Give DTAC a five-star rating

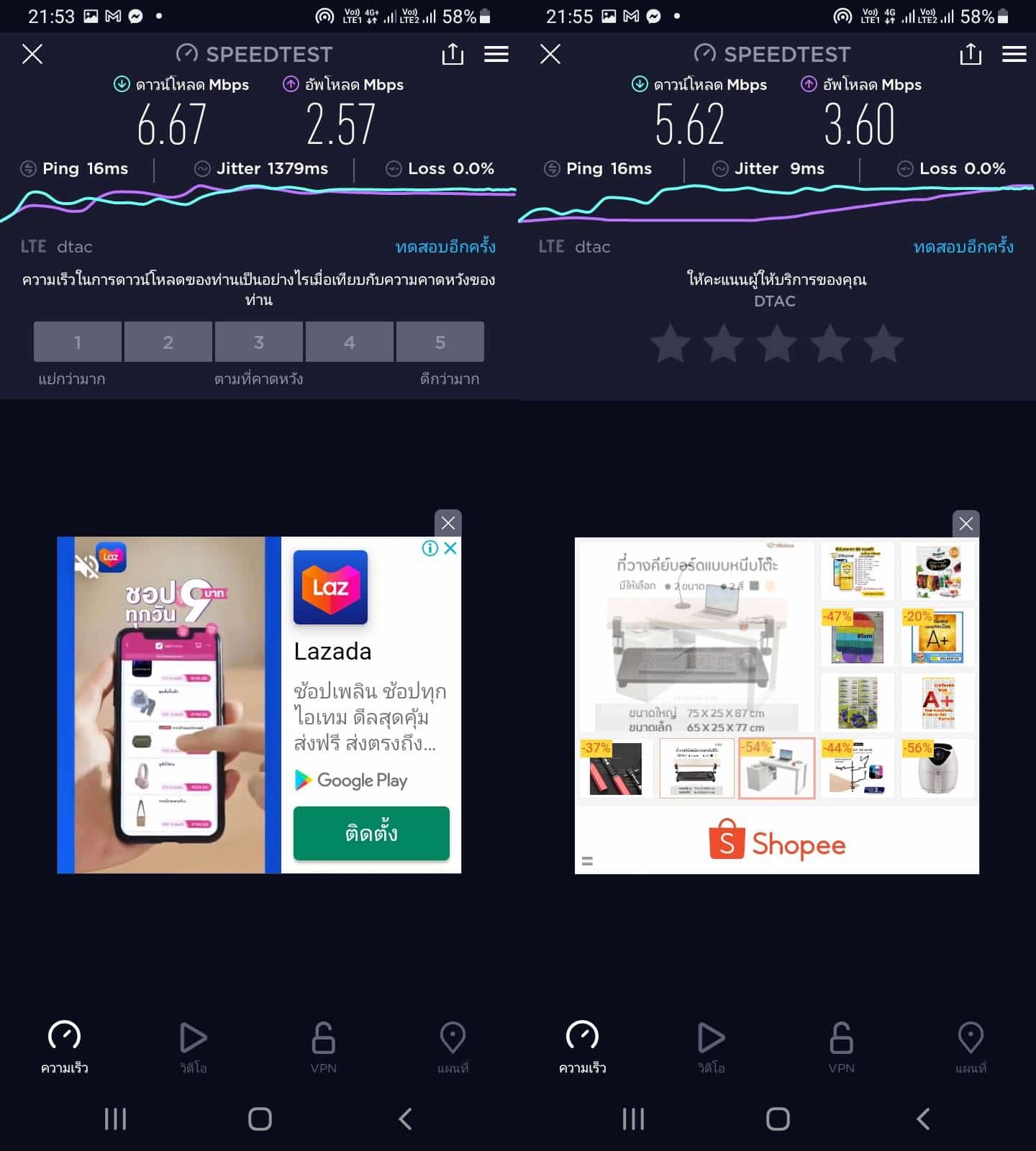tap(883, 343)
